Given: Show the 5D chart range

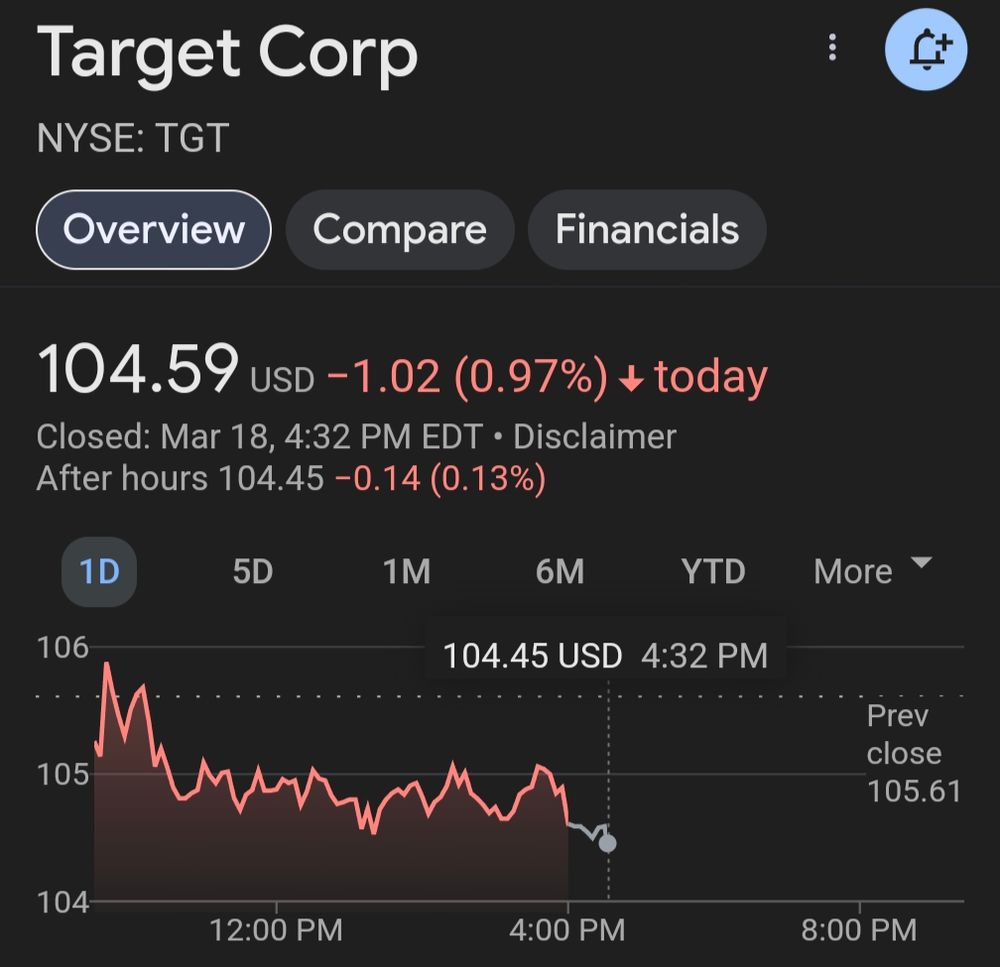Looking at the screenshot, I should (x=252, y=572).
